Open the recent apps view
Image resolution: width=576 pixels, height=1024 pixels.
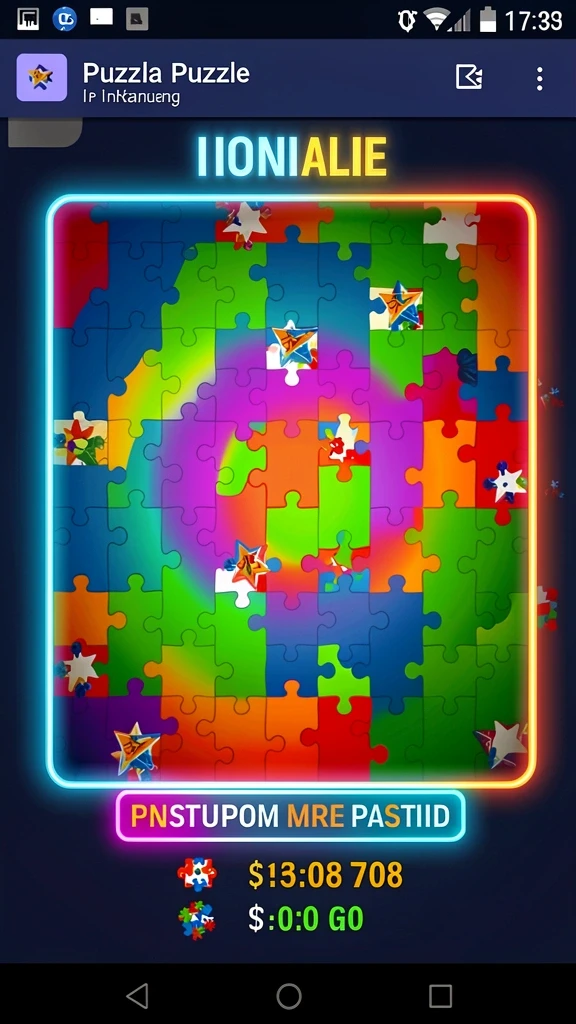[440, 997]
